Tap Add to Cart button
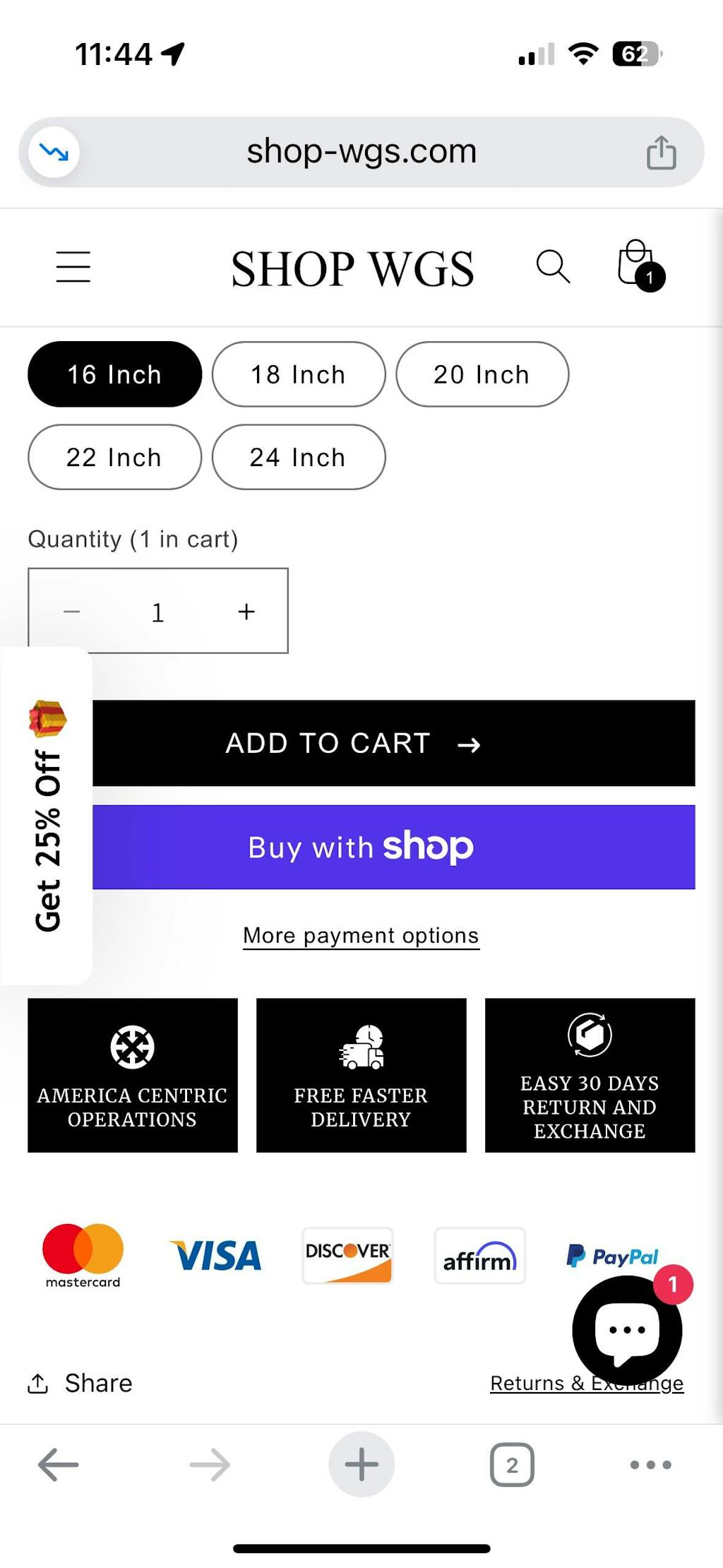This screenshot has height=1568, width=723. pos(394,743)
